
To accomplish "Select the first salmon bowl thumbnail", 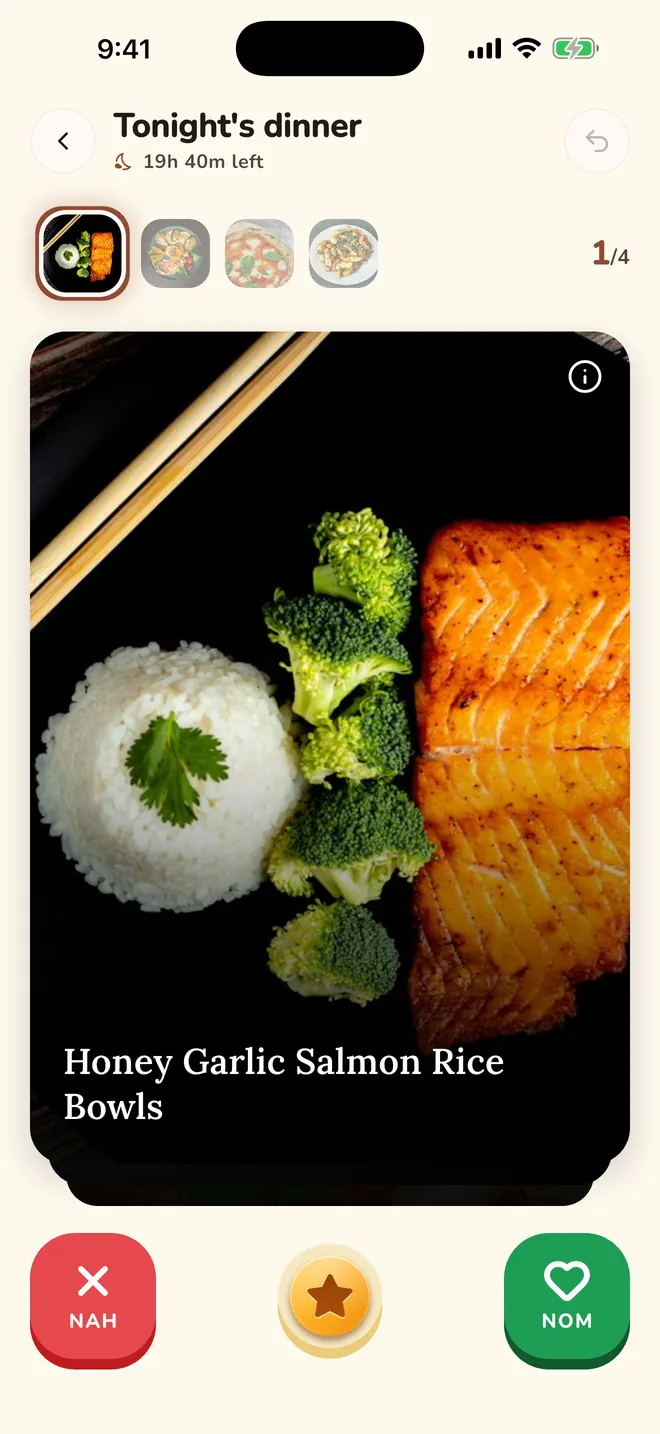I will (x=82, y=254).
